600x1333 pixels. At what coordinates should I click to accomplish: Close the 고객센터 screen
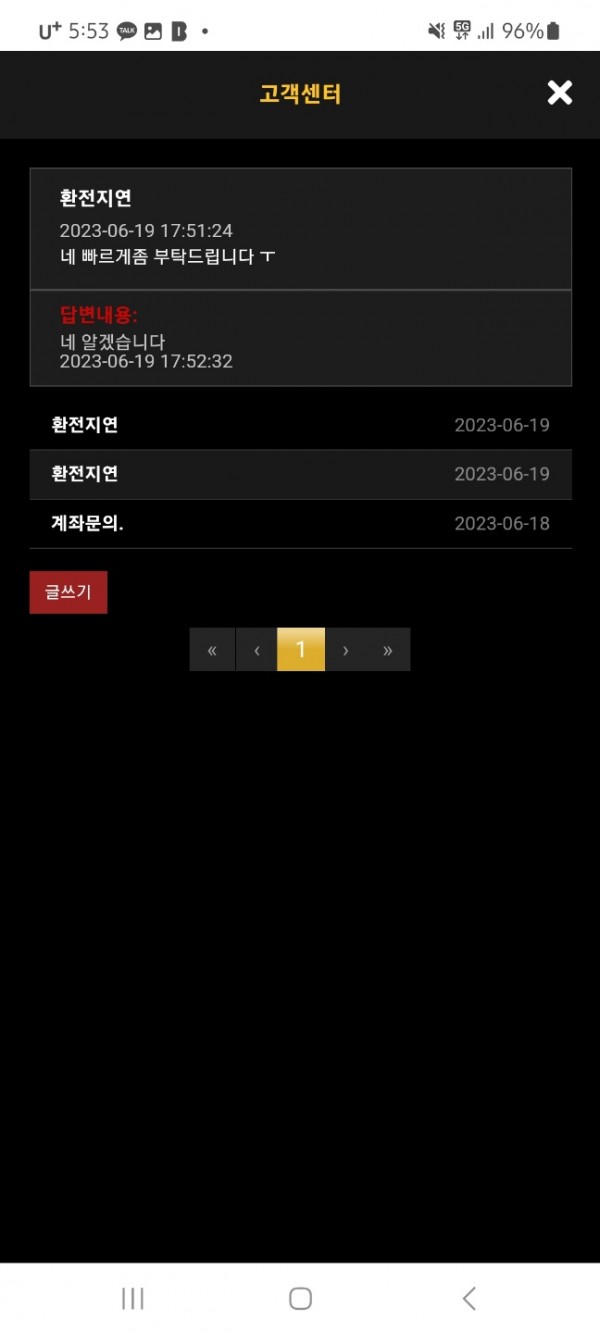click(559, 93)
